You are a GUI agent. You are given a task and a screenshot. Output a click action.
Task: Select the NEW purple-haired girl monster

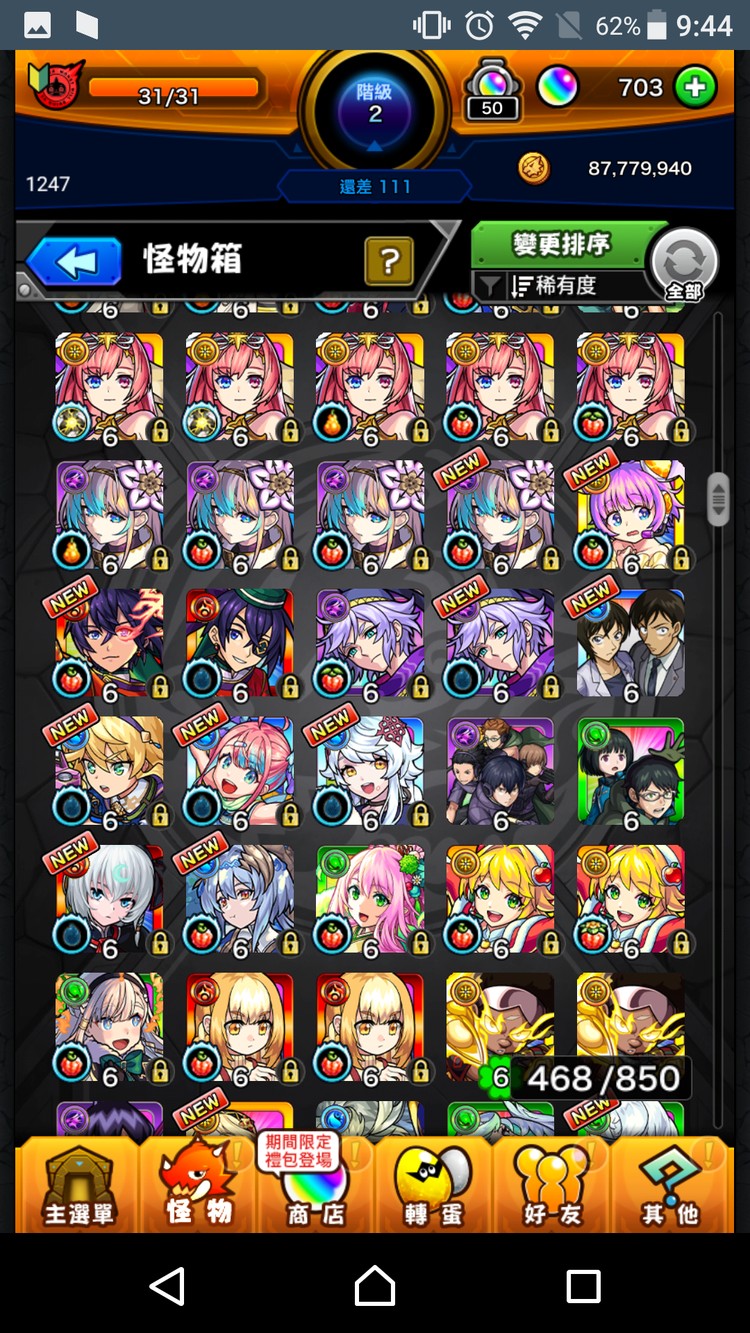tap(630, 515)
